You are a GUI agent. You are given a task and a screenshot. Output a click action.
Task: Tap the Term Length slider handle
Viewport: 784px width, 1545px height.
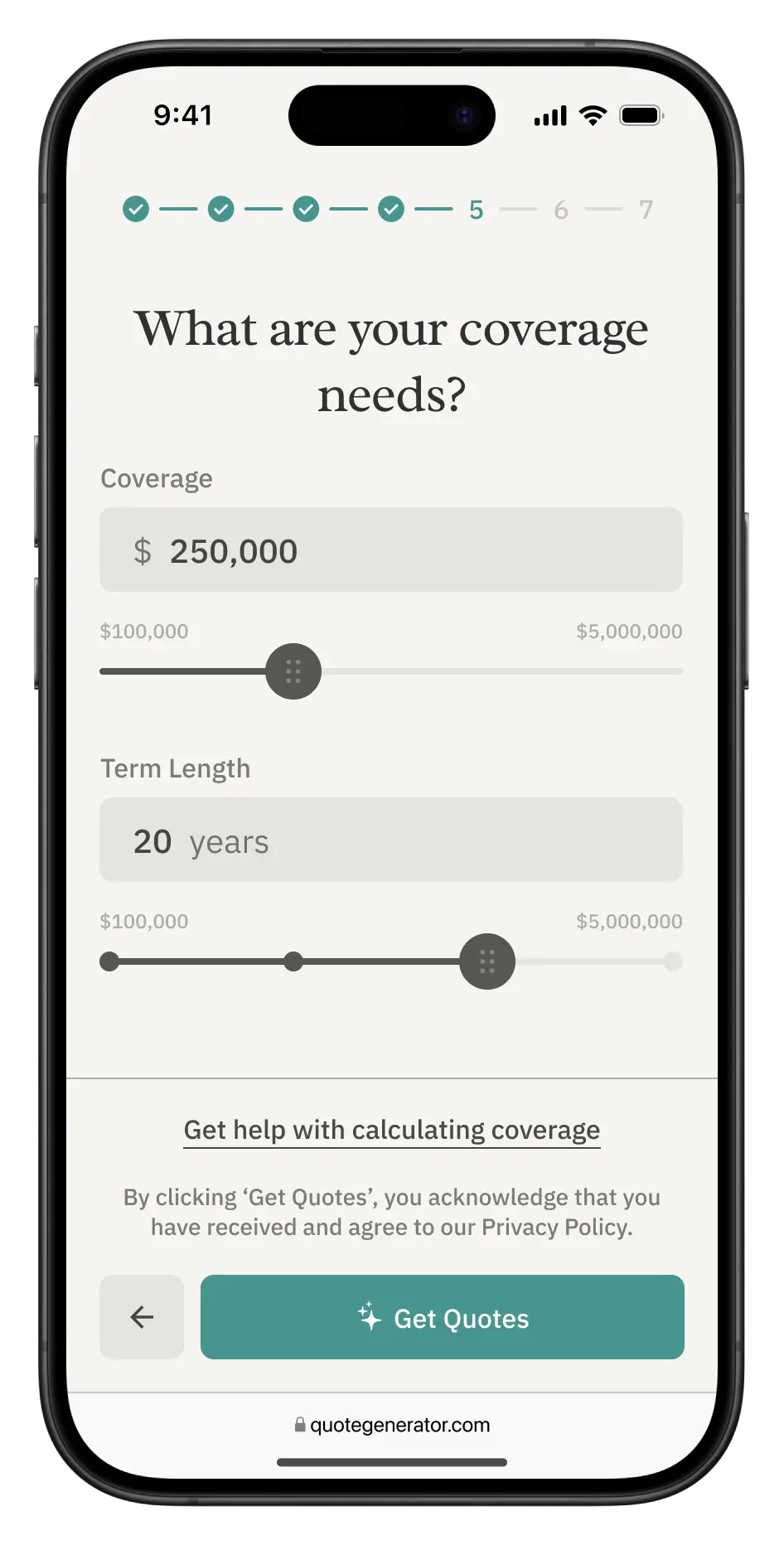click(487, 961)
